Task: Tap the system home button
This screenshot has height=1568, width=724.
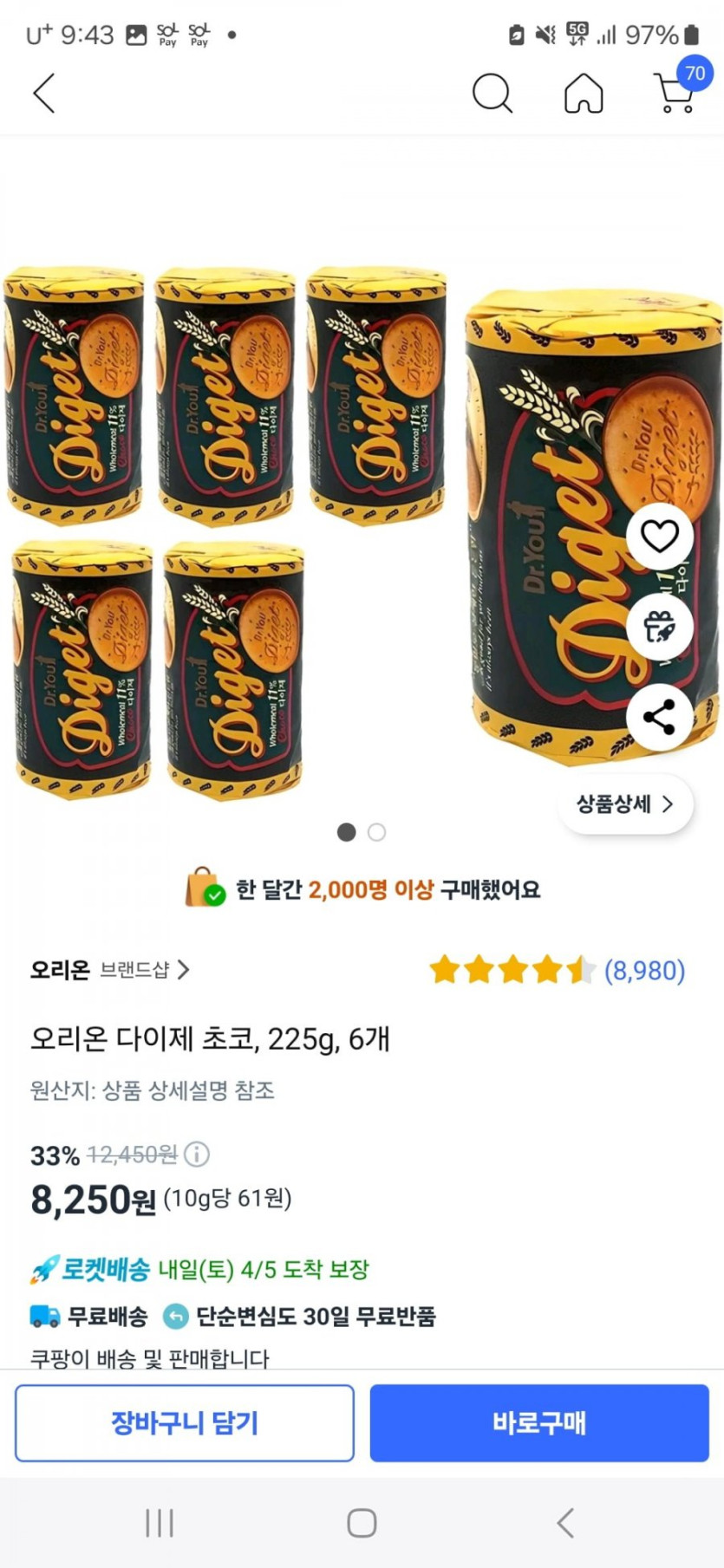Action: [362, 1523]
